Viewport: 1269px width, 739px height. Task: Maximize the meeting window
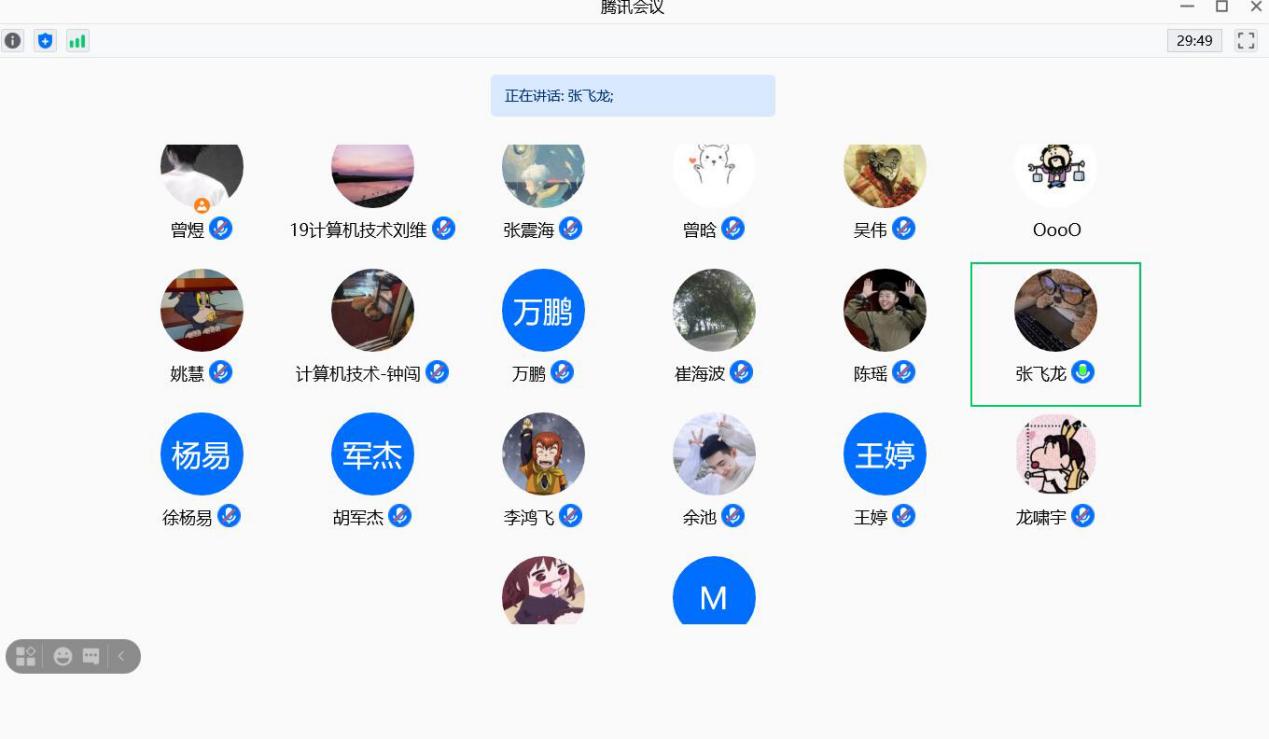click(1221, 7)
